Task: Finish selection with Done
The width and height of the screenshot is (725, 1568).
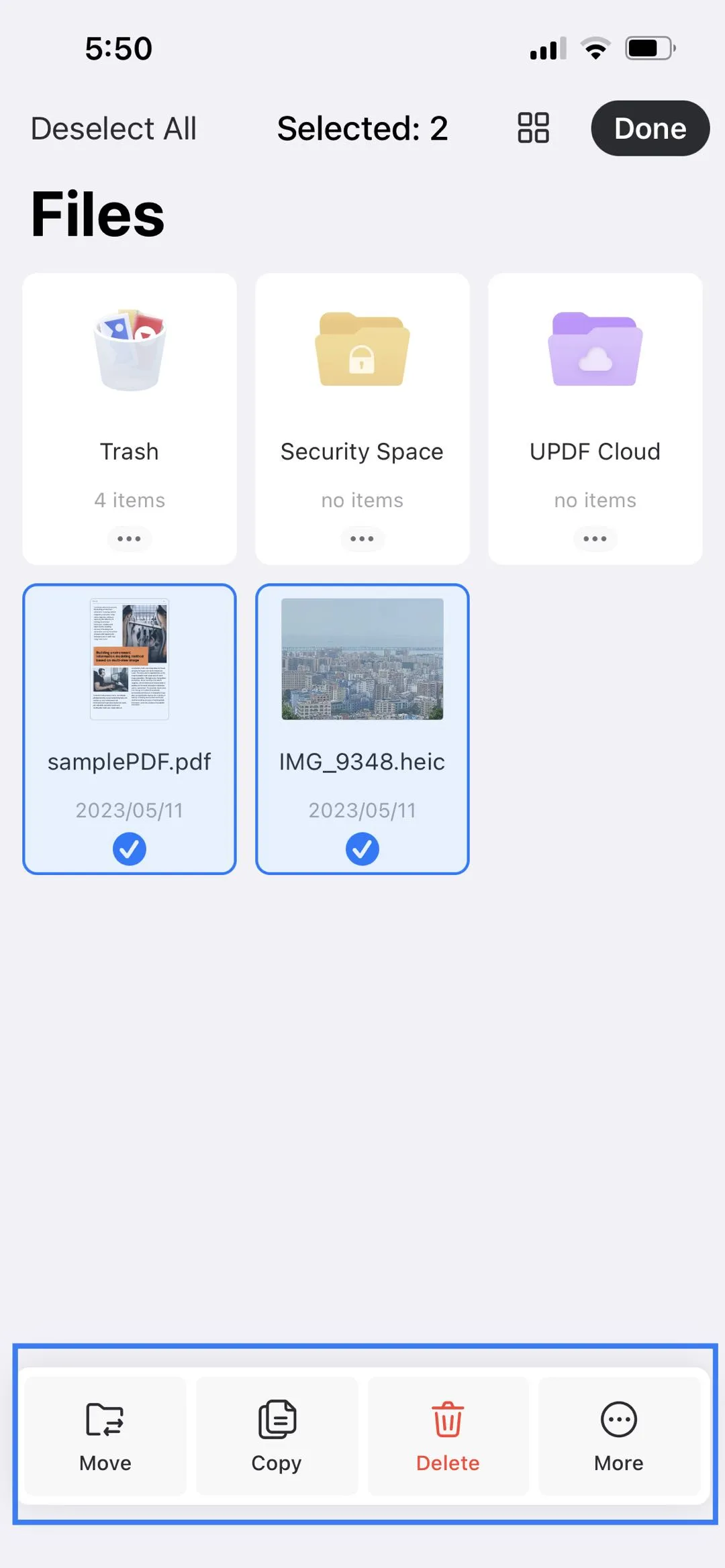Action: pos(649,128)
